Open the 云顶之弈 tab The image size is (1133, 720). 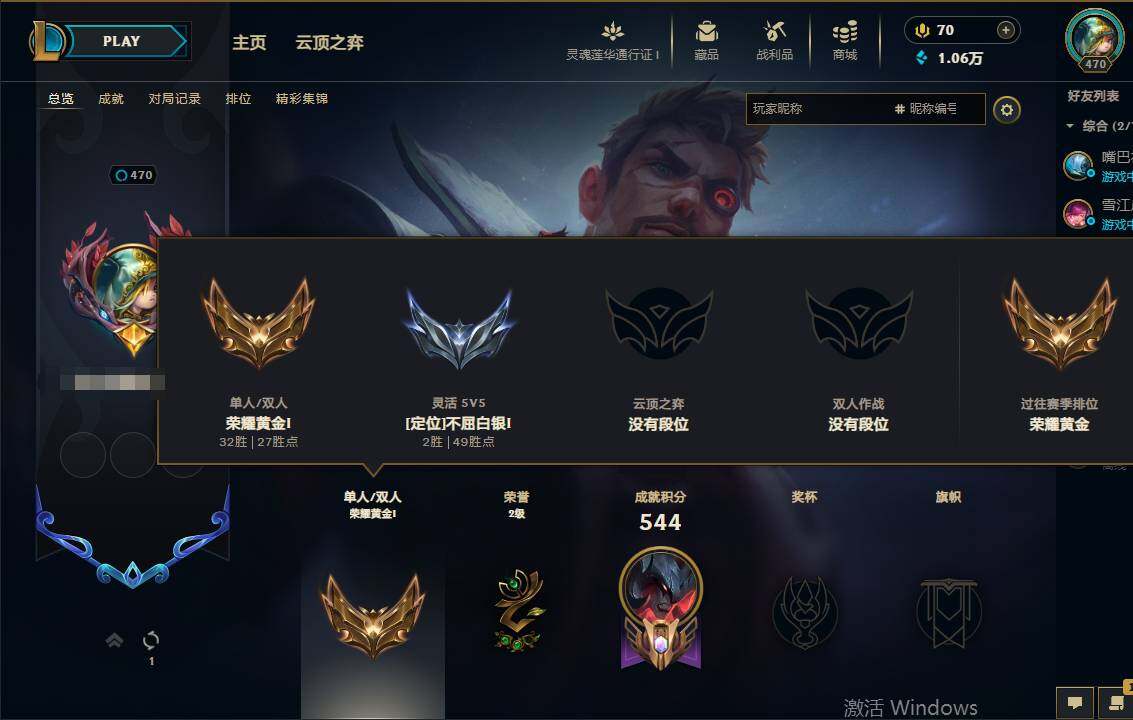tap(329, 42)
